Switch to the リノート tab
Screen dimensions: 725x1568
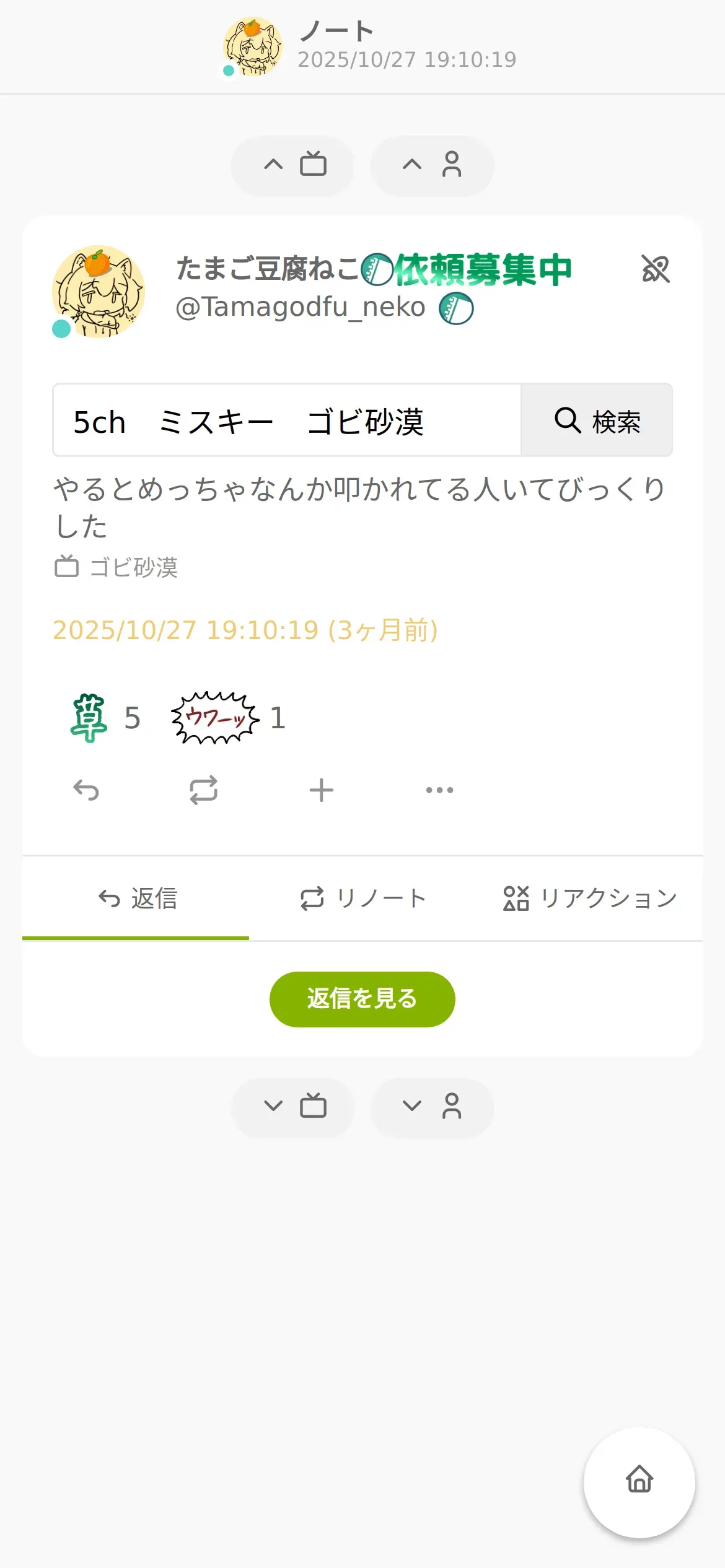pos(362,899)
